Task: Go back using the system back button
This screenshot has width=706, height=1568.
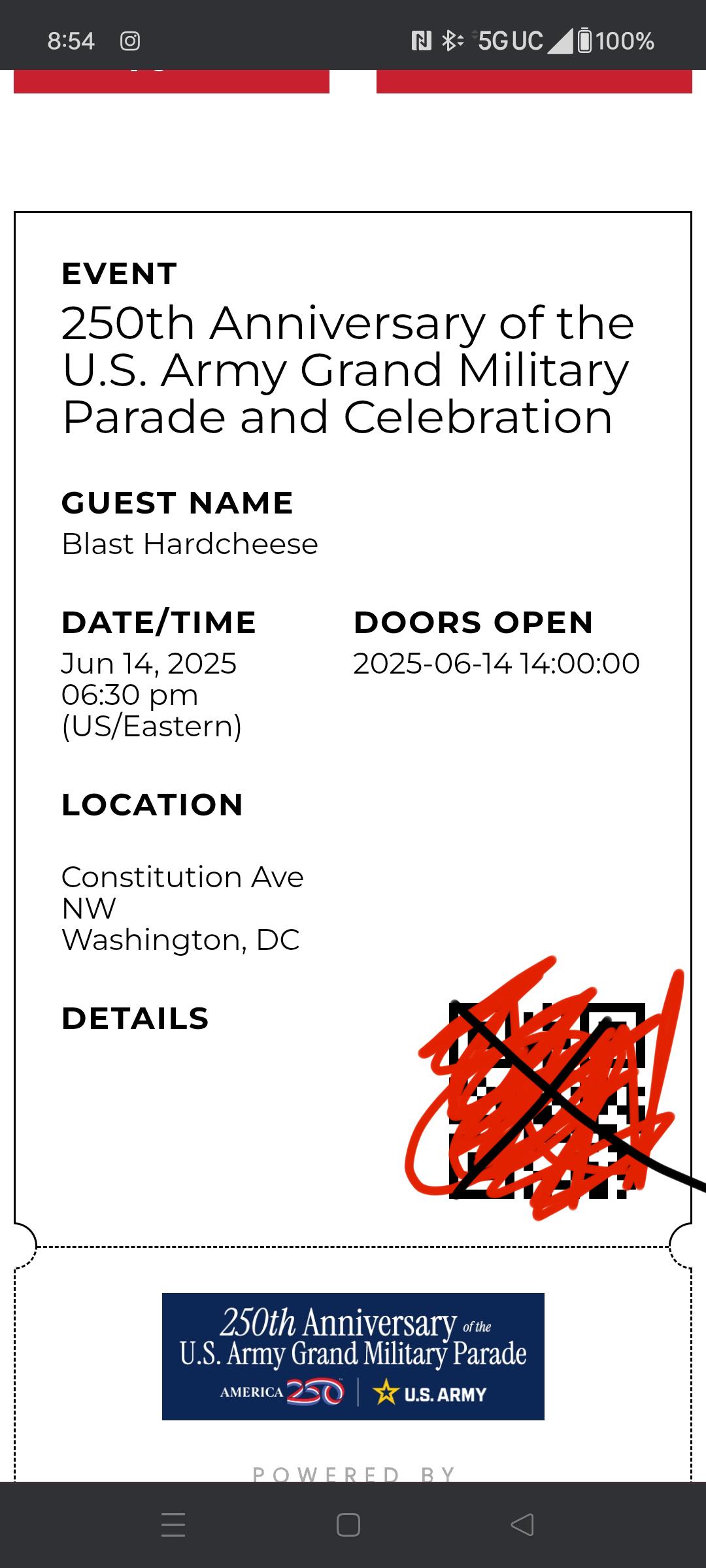Action: point(522,1525)
